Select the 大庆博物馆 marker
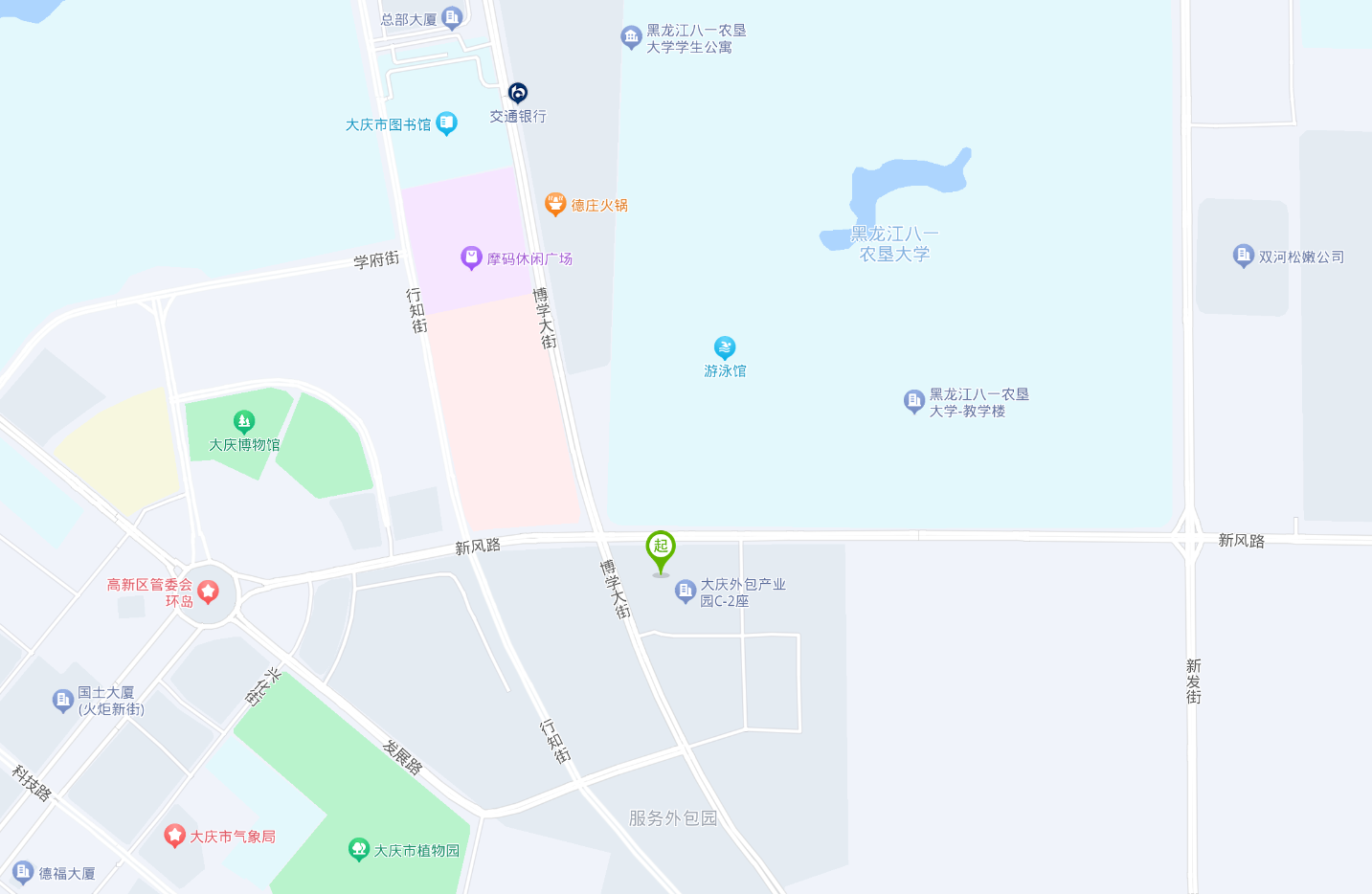The width and height of the screenshot is (1372, 894). point(244,421)
